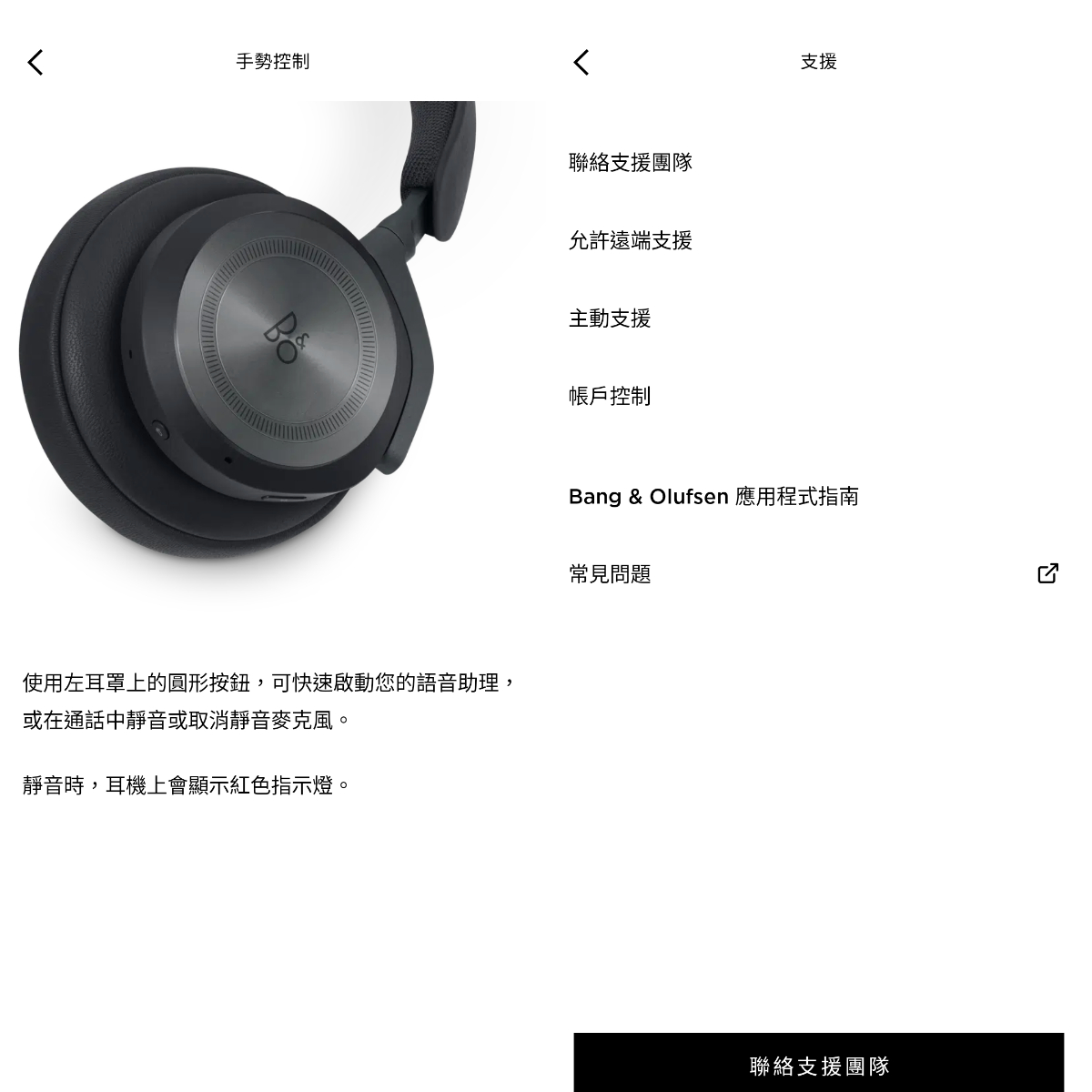Open the 聯絡支援團隊 list row
This screenshot has width=1092, height=1092.
pos(818,162)
